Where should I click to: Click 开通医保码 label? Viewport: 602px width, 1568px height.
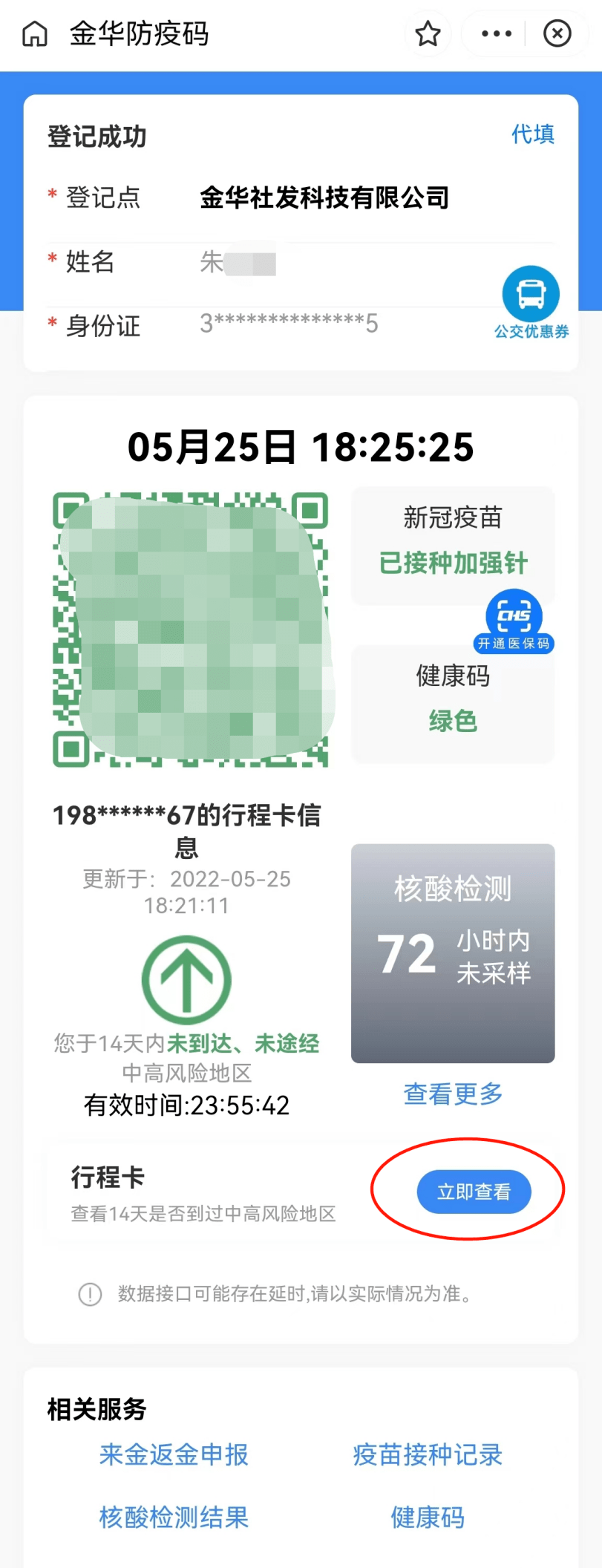[x=514, y=644]
